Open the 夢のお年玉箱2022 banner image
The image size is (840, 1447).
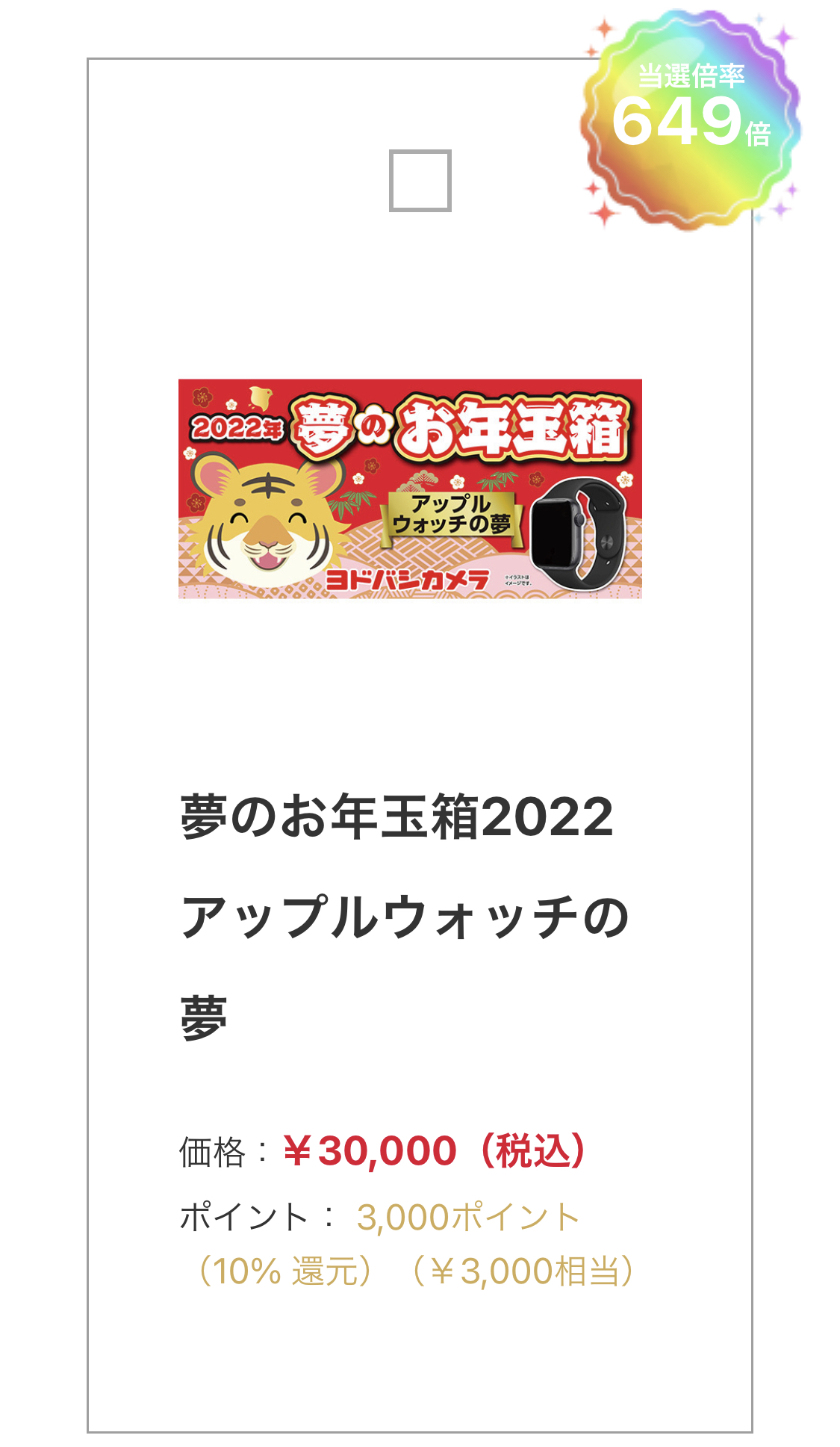(410, 489)
